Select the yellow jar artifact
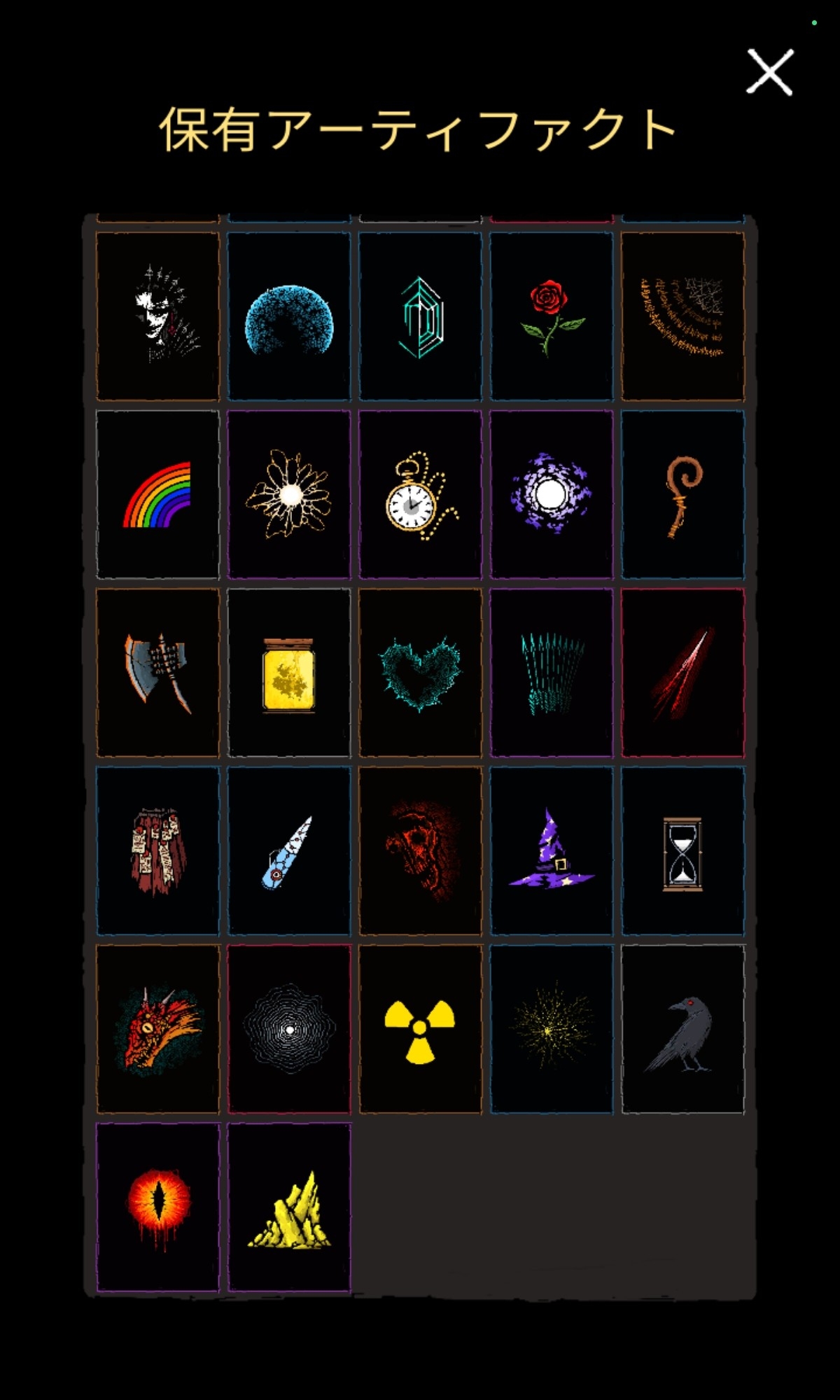The width and height of the screenshot is (840, 1400). pos(289,673)
